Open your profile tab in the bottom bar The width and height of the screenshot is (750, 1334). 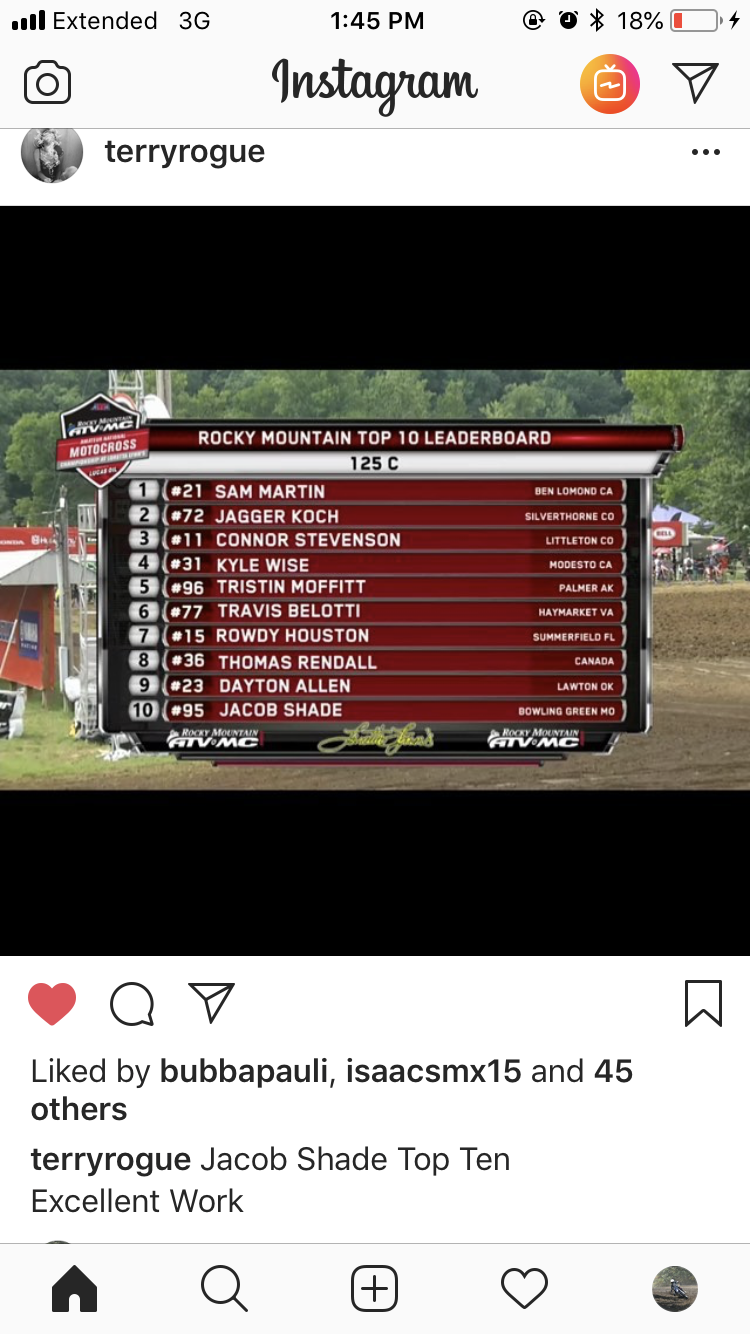tap(675, 1289)
